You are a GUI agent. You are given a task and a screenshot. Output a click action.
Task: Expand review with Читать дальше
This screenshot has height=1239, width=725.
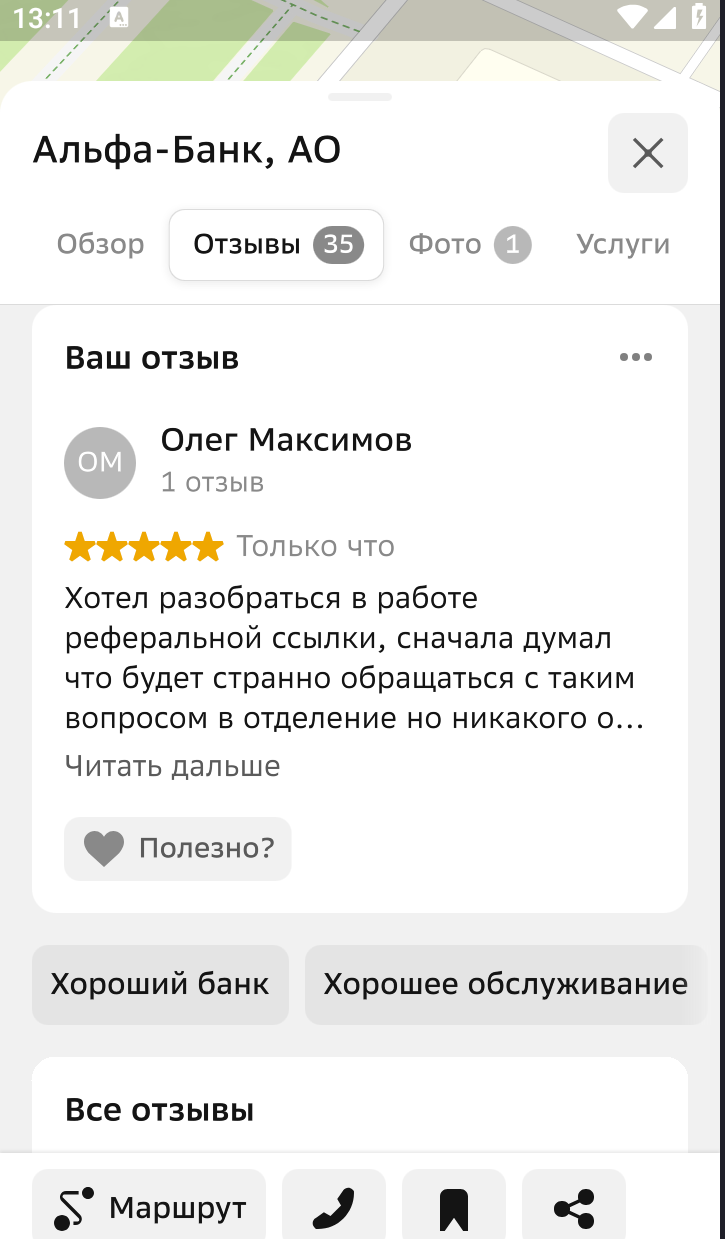click(172, 766)
